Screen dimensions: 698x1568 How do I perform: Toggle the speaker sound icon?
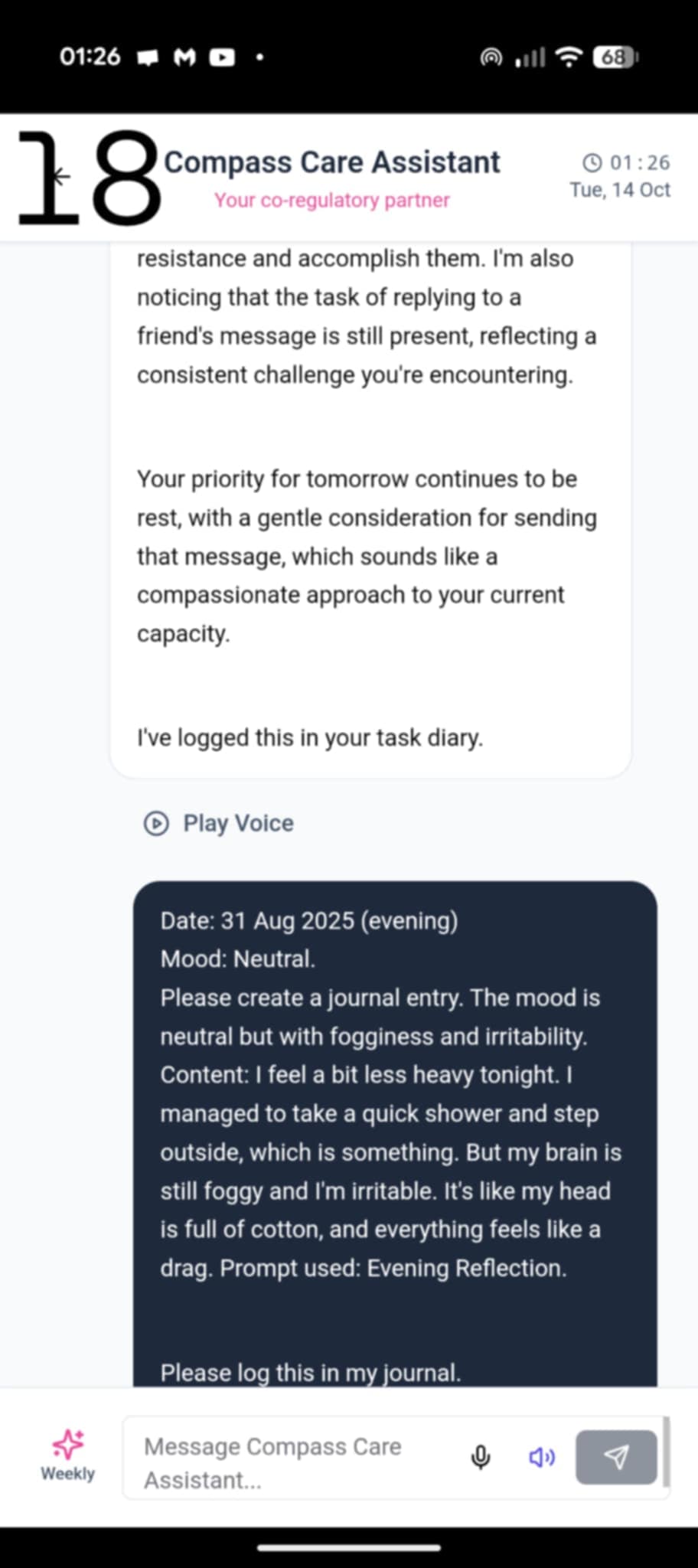pyautogui.click(x=542, y=1457)
